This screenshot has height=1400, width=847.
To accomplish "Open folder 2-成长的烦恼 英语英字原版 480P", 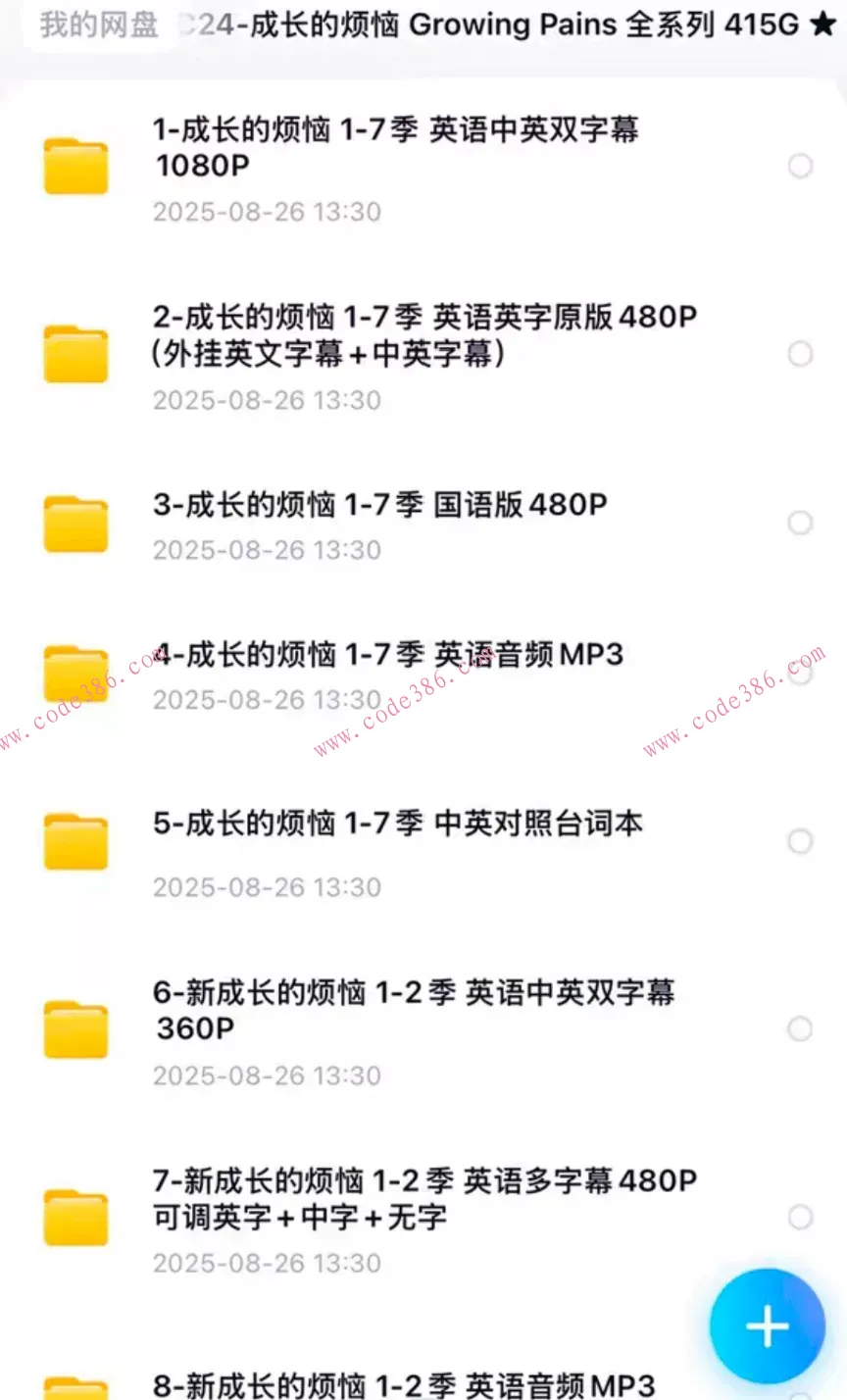I will [x=75, y=354].
